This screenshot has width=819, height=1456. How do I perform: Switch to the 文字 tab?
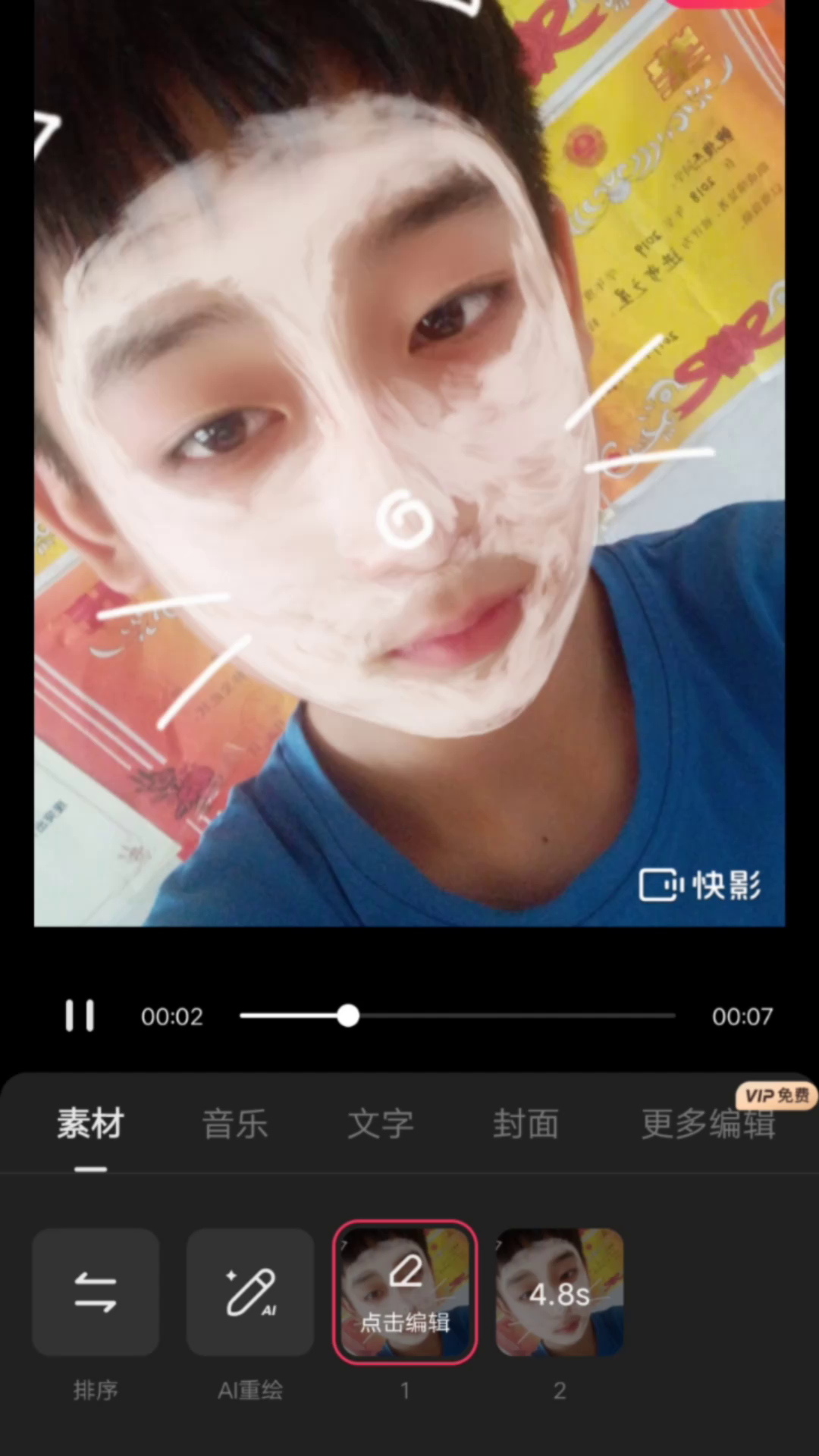tap(381, 1124)
